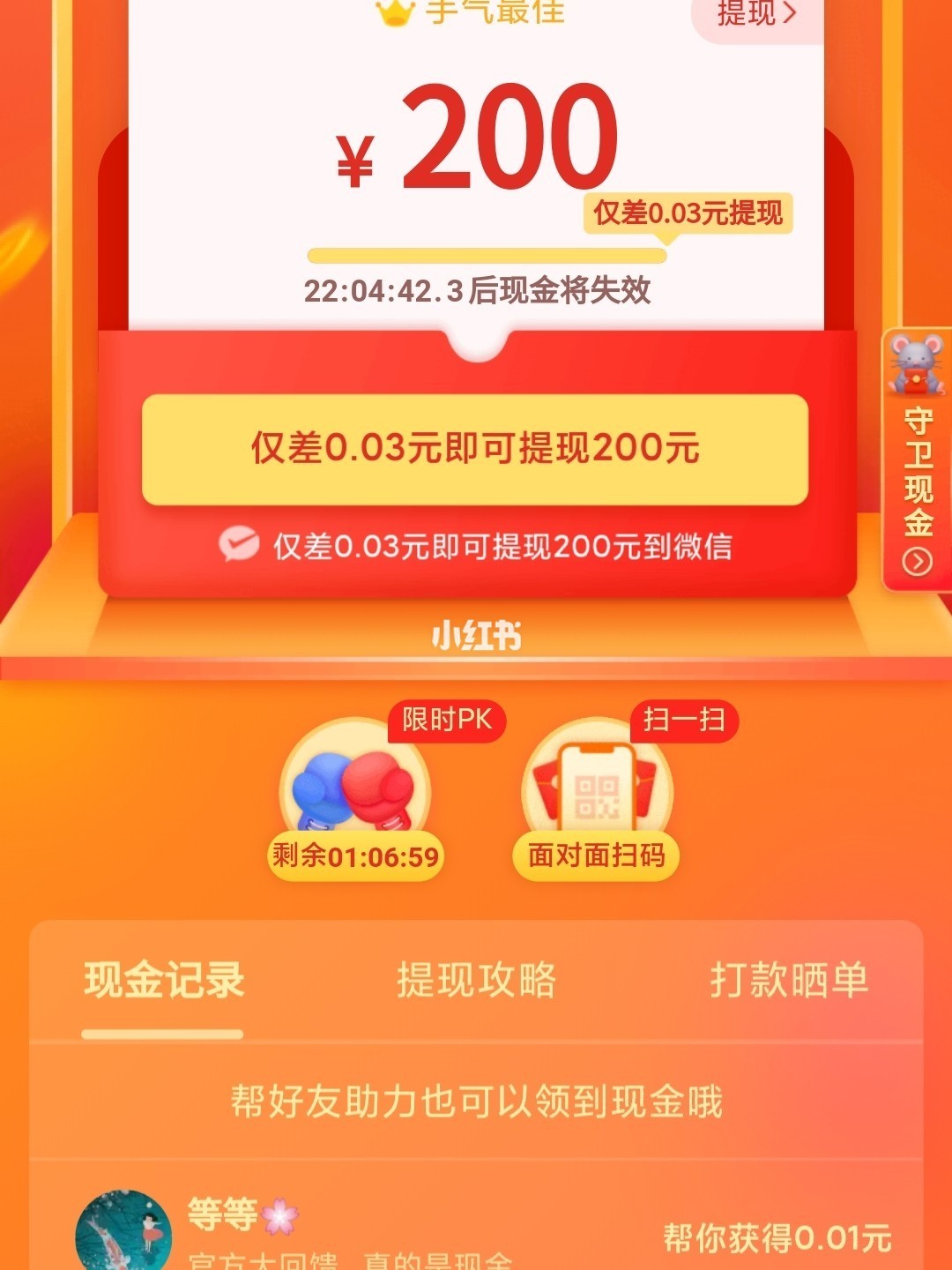Viewport: 952px width, 1270px height.
Task: Tap the 提现 button at top right
Action: click(756, 14)
